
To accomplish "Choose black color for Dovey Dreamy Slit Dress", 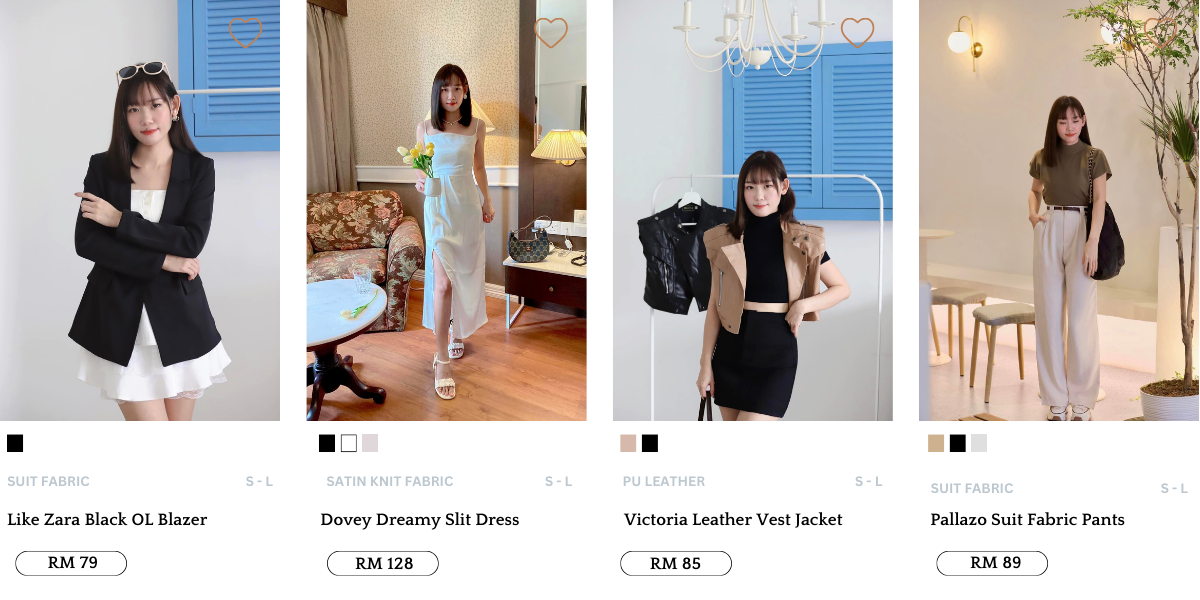I will click(327, 443).
